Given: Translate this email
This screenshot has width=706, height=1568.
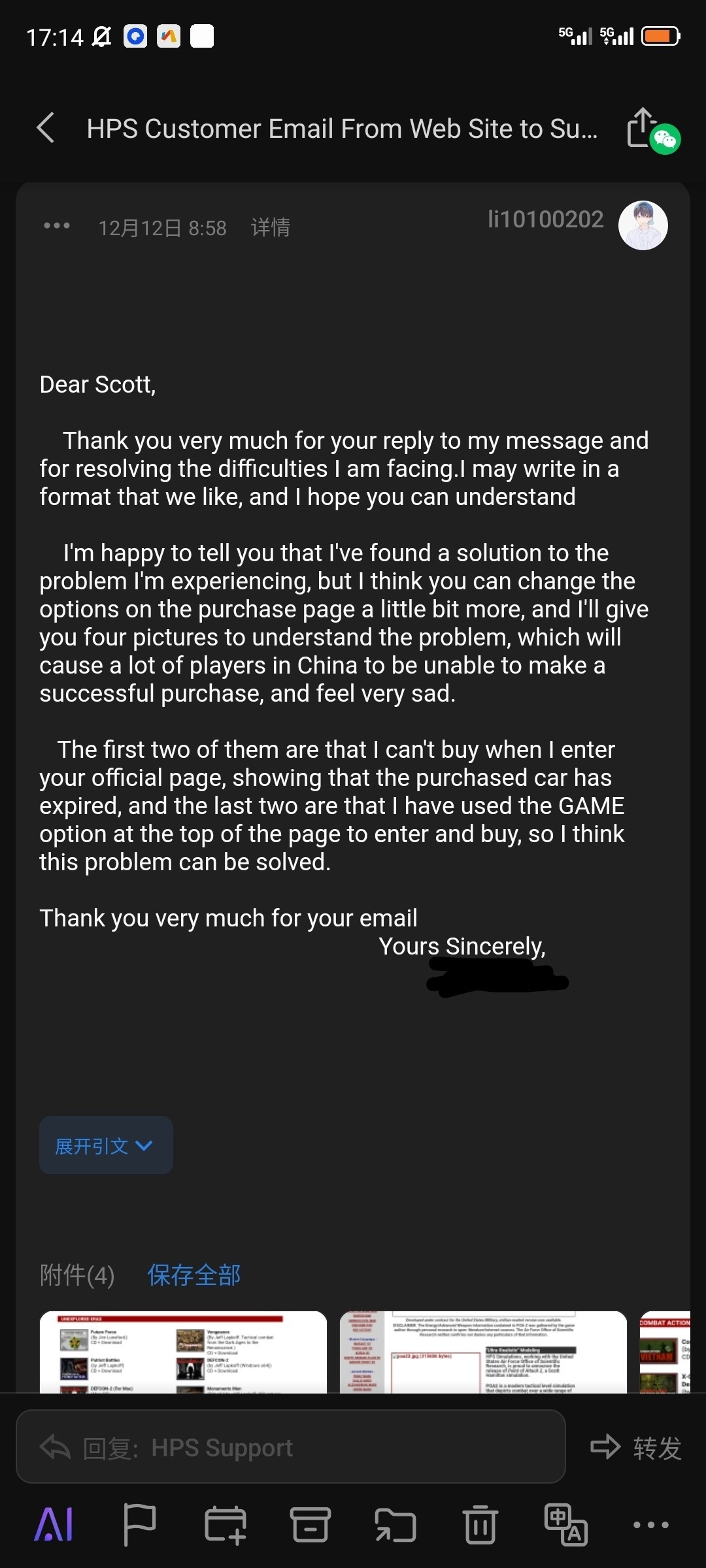Looking at the screenshot, I should pyautogui.click(x=566, y=1525).
